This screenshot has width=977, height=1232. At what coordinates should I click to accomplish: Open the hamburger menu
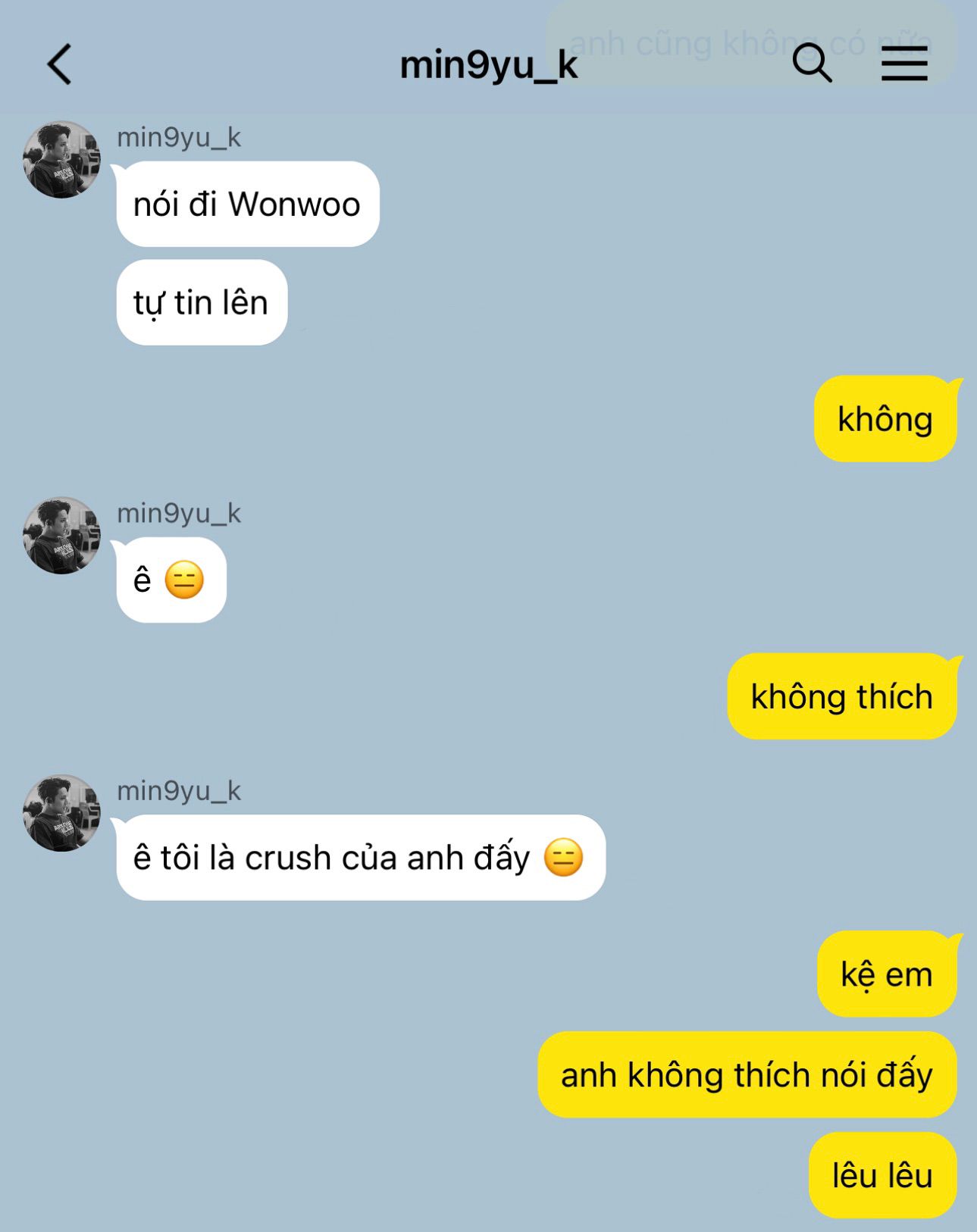click(904, 63)
